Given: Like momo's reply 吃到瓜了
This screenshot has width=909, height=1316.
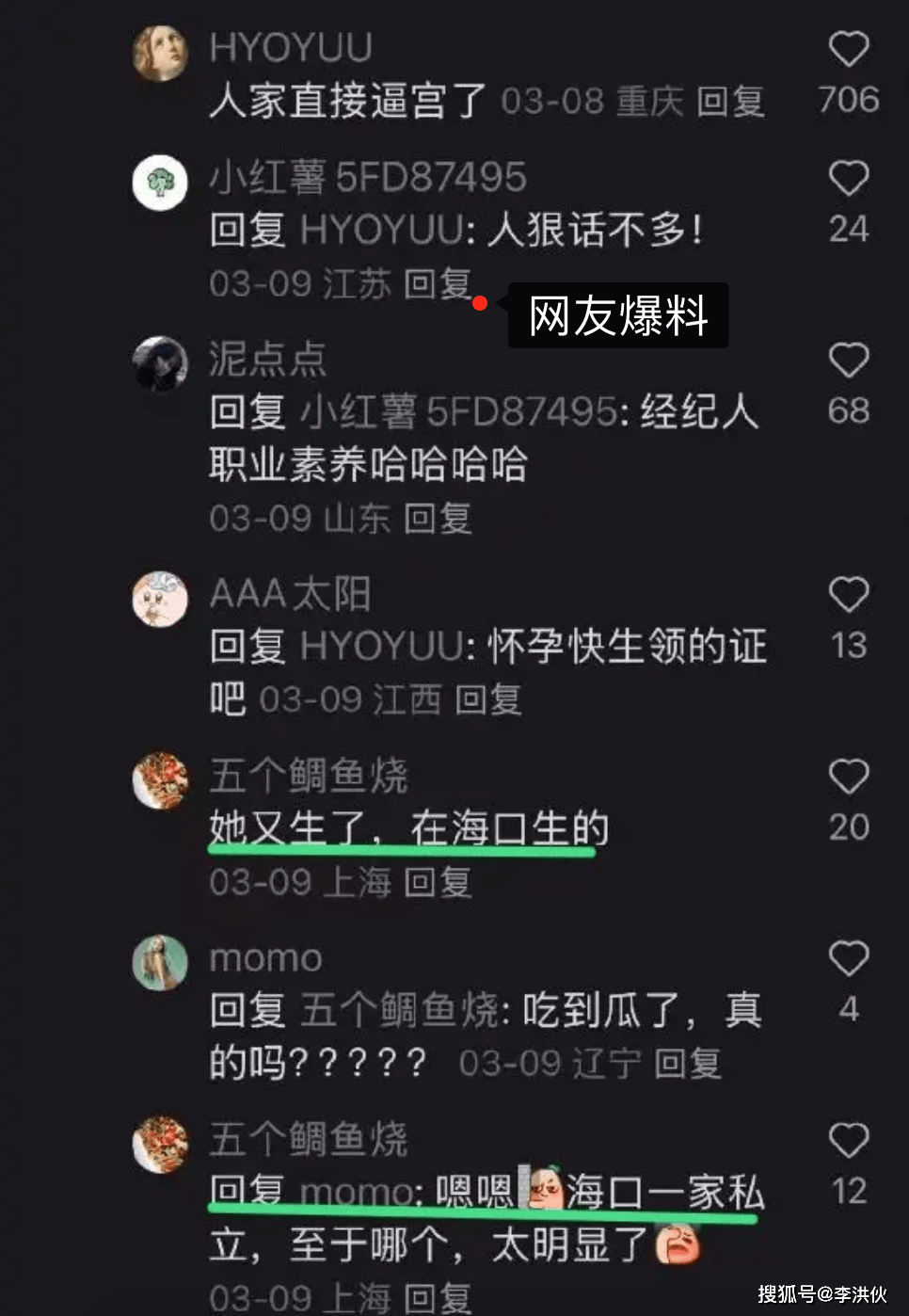Looking at the screenshot, I should pyautogui.click(x=848, y=958).
